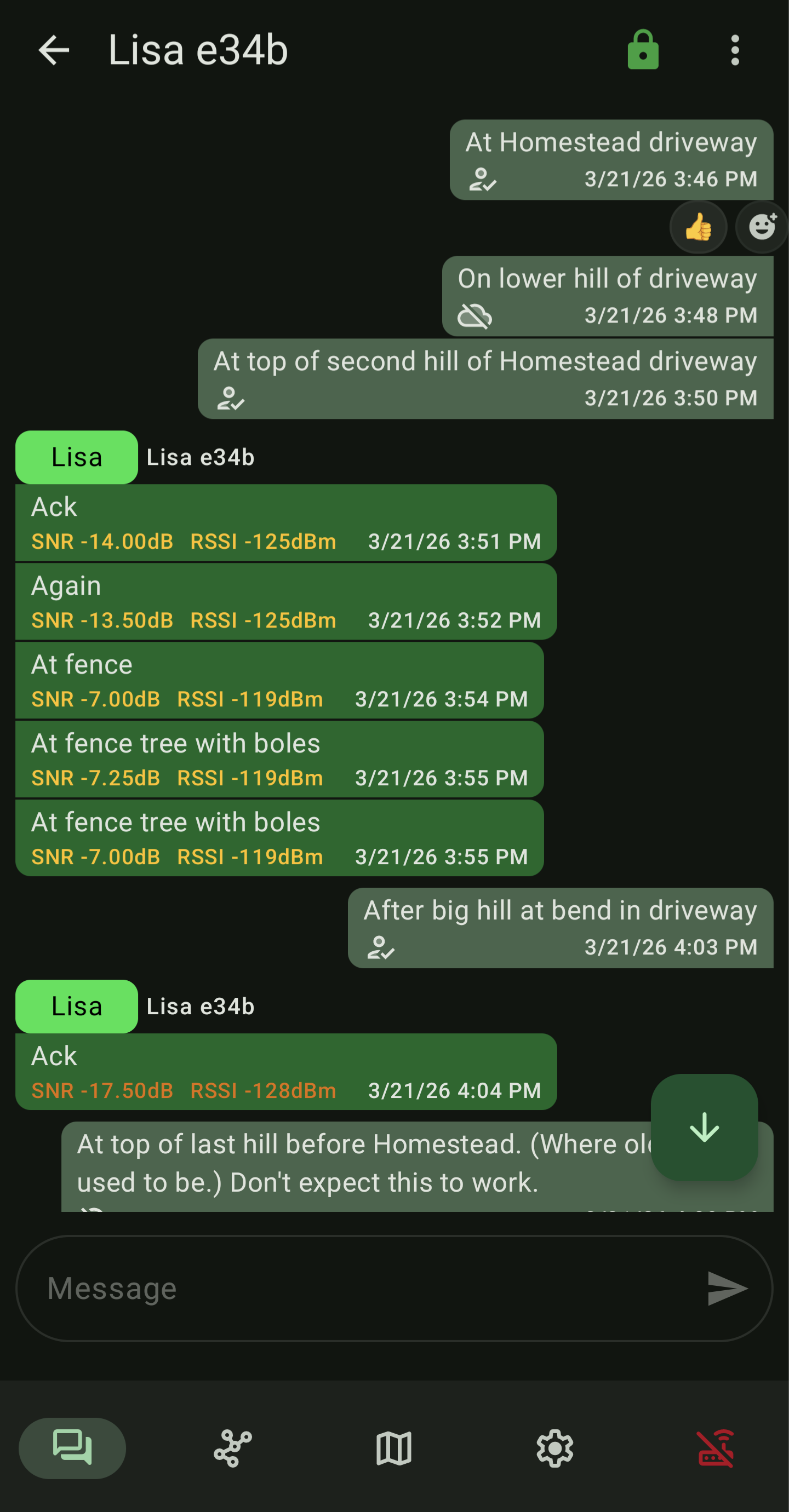Switch to the Messages tab
The image size is (789, 1512).
[x=72, y=1448]
